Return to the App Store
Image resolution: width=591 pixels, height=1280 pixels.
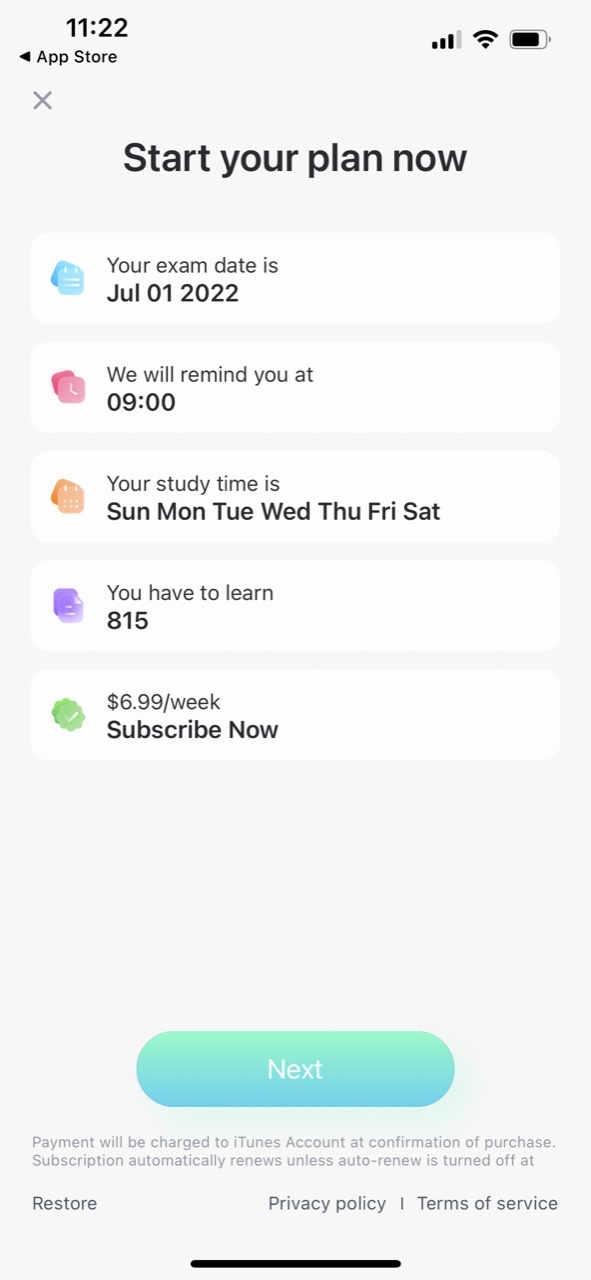tap(68, 57)
